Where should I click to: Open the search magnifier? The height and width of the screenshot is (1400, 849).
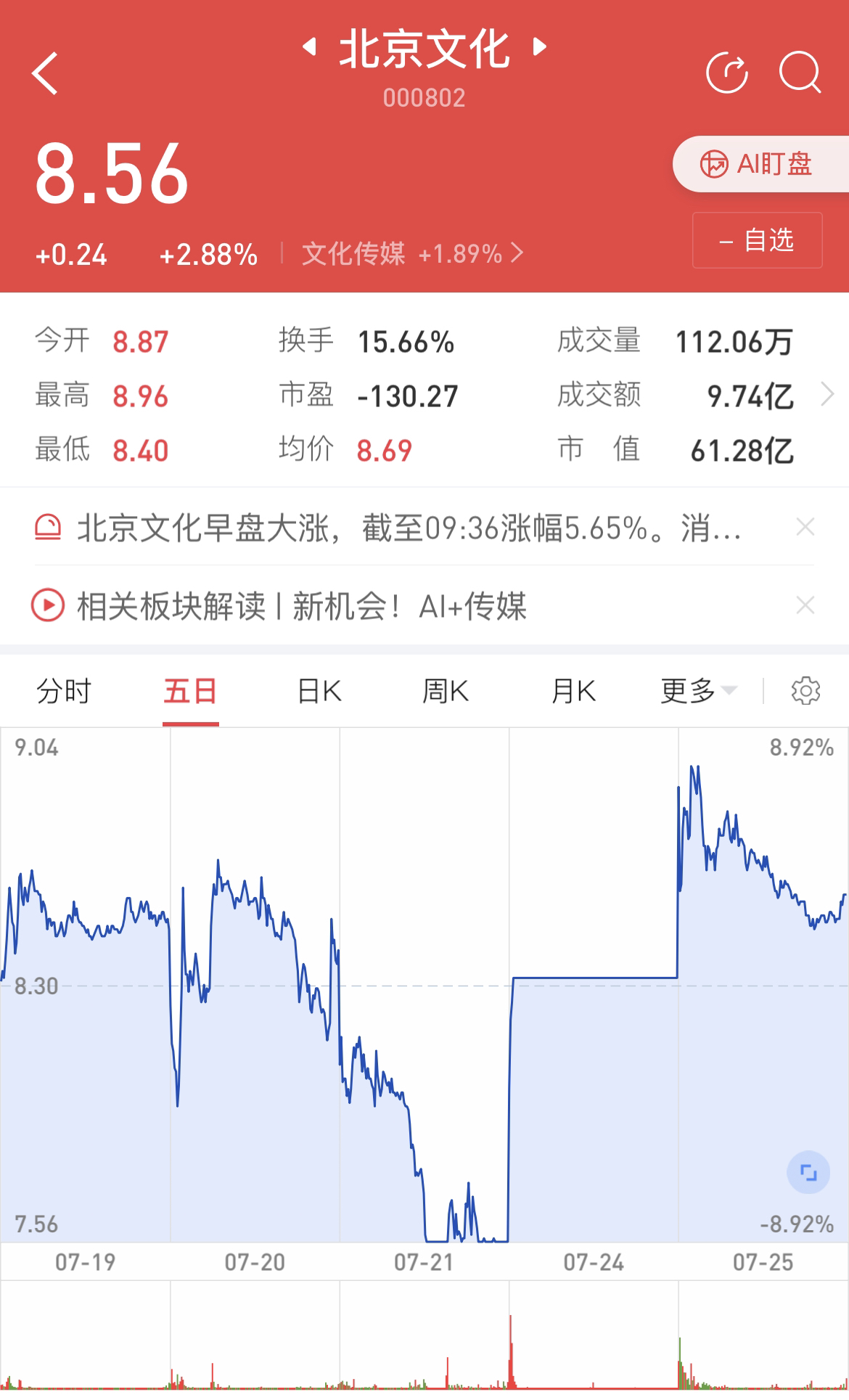tap(800, 73)
